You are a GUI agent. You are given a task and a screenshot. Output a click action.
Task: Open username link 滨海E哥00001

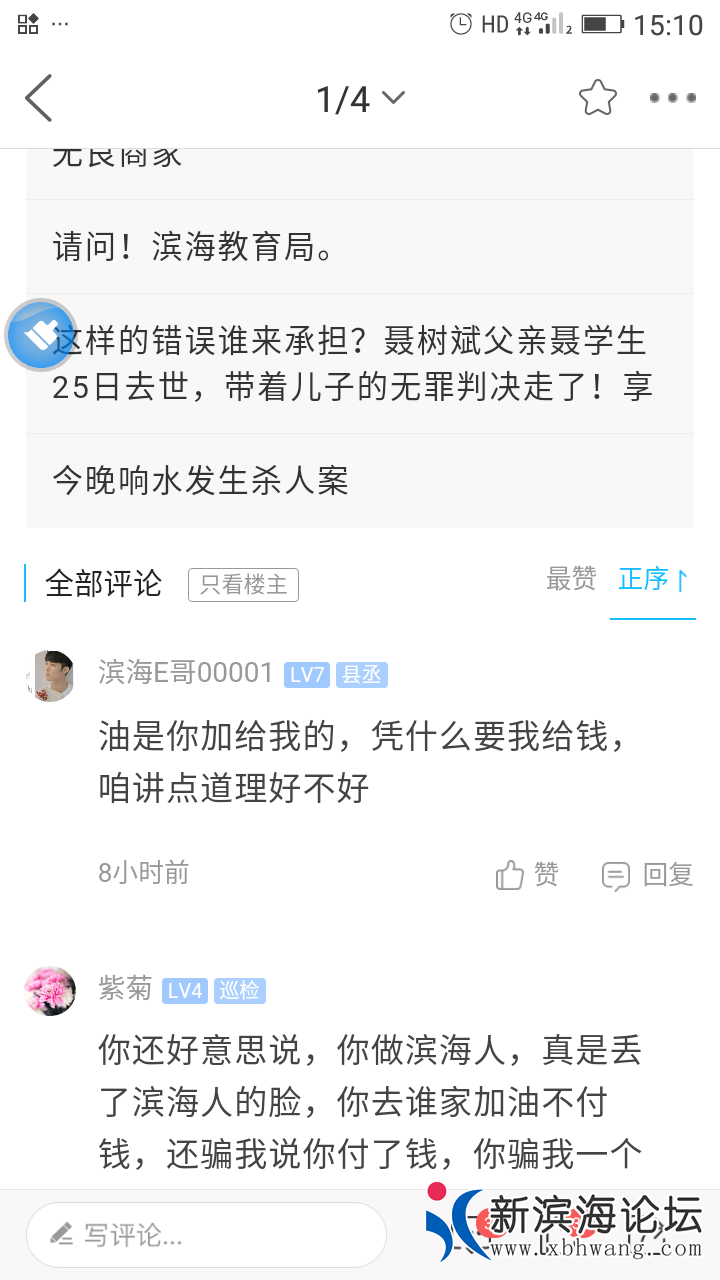[x=186, y=673]
